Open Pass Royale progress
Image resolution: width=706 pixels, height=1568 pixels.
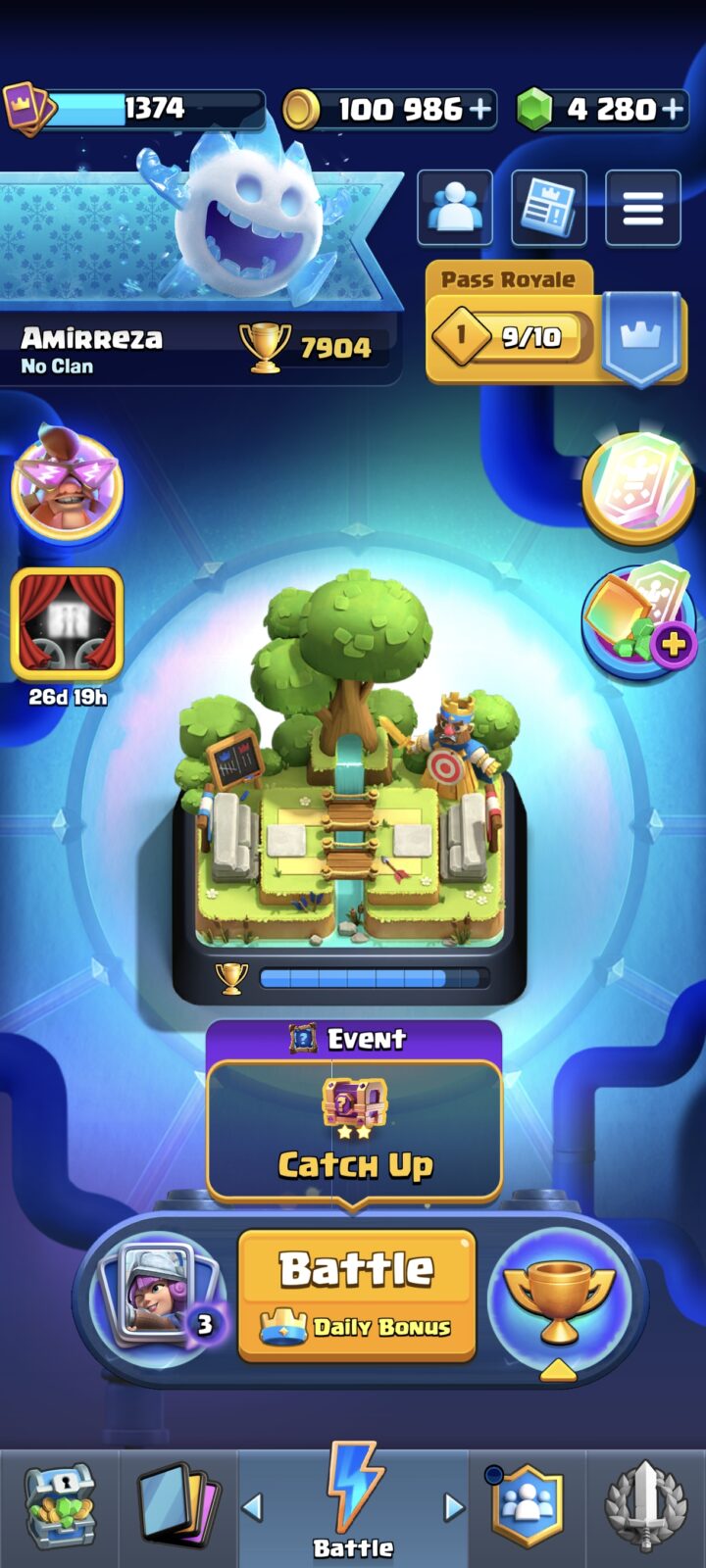pyautogui.click(x=556, y=325)
